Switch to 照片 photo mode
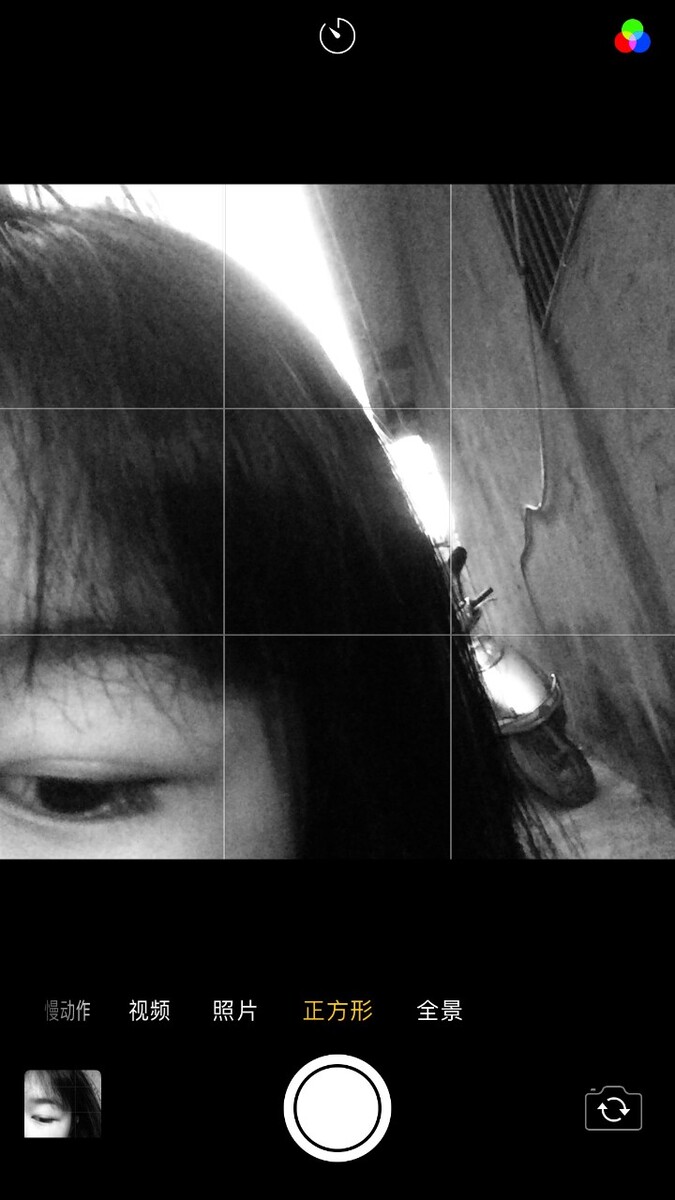 (x=235, y=1011)
